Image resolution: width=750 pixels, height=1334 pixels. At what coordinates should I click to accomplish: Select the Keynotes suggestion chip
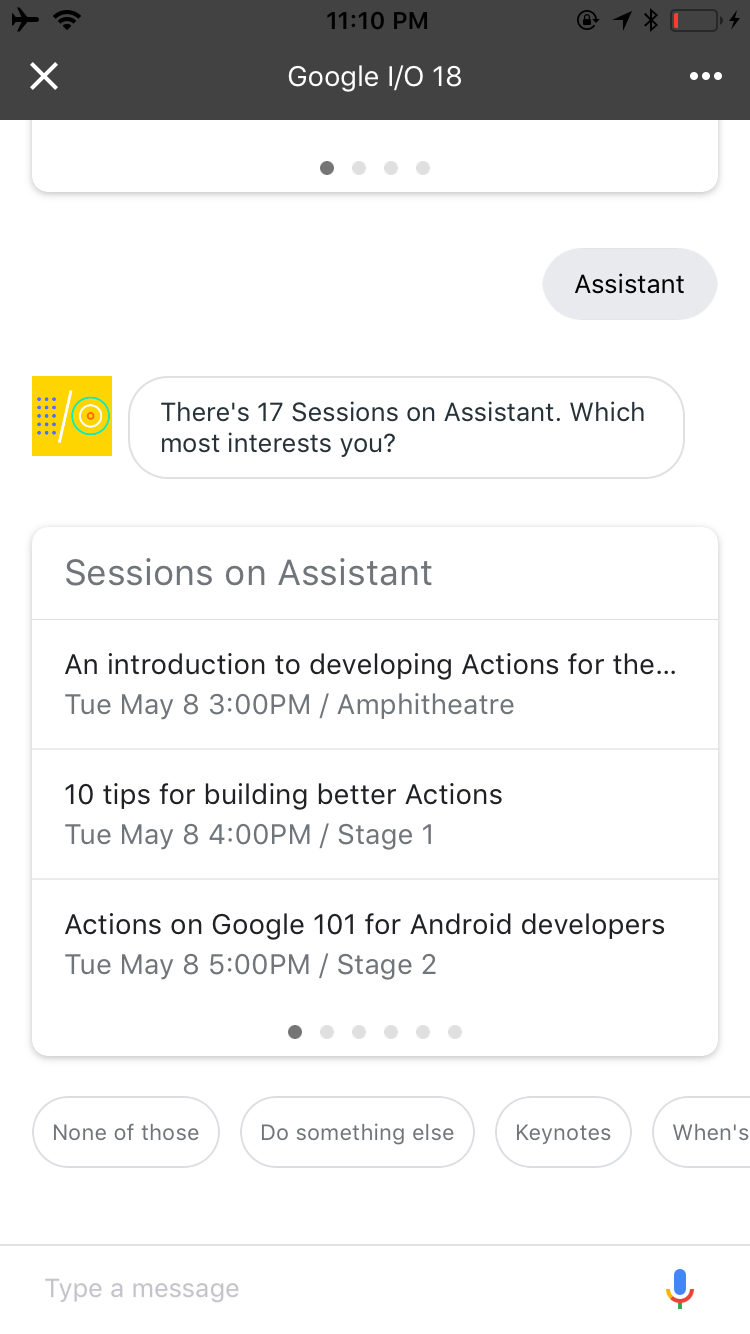point(563,1132)
